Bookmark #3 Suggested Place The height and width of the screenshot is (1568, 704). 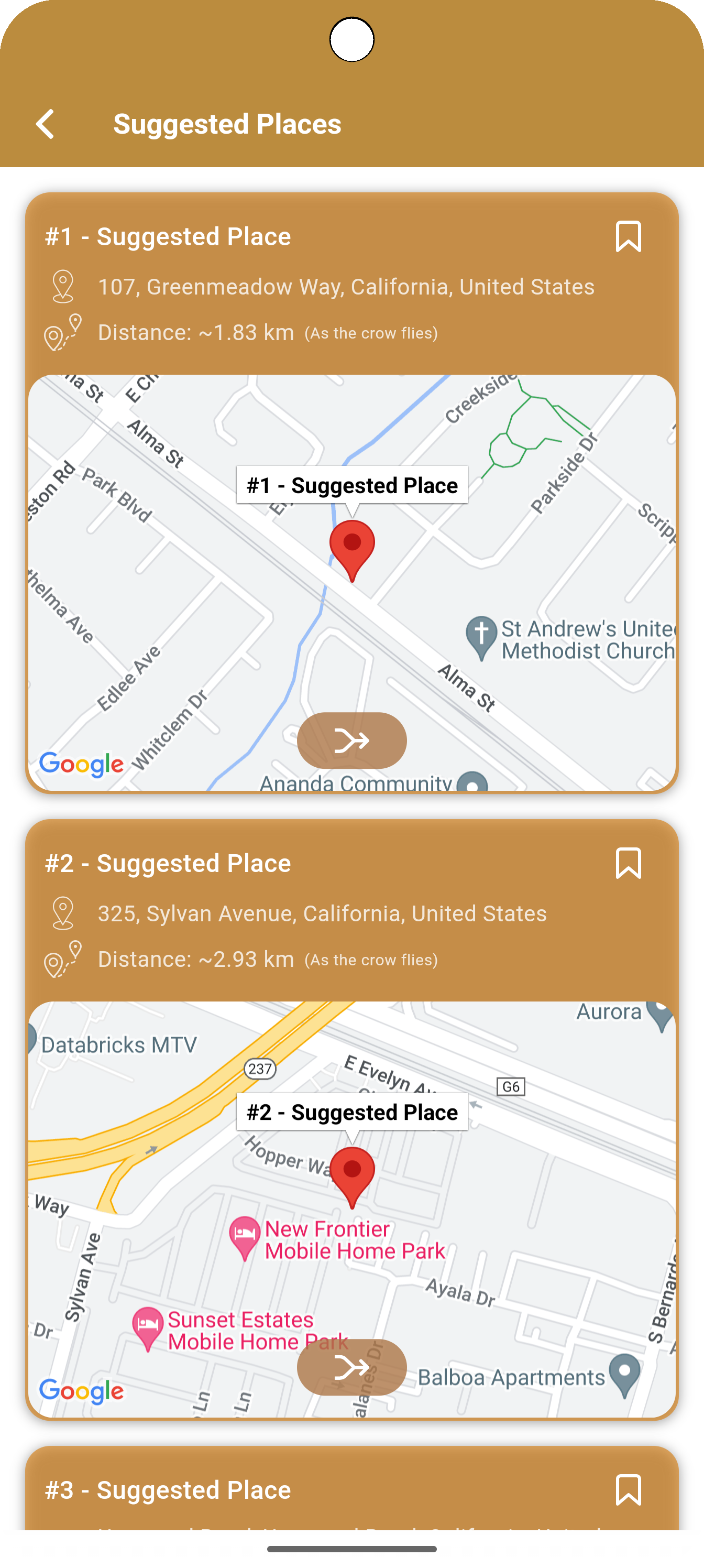(628, 1489)
